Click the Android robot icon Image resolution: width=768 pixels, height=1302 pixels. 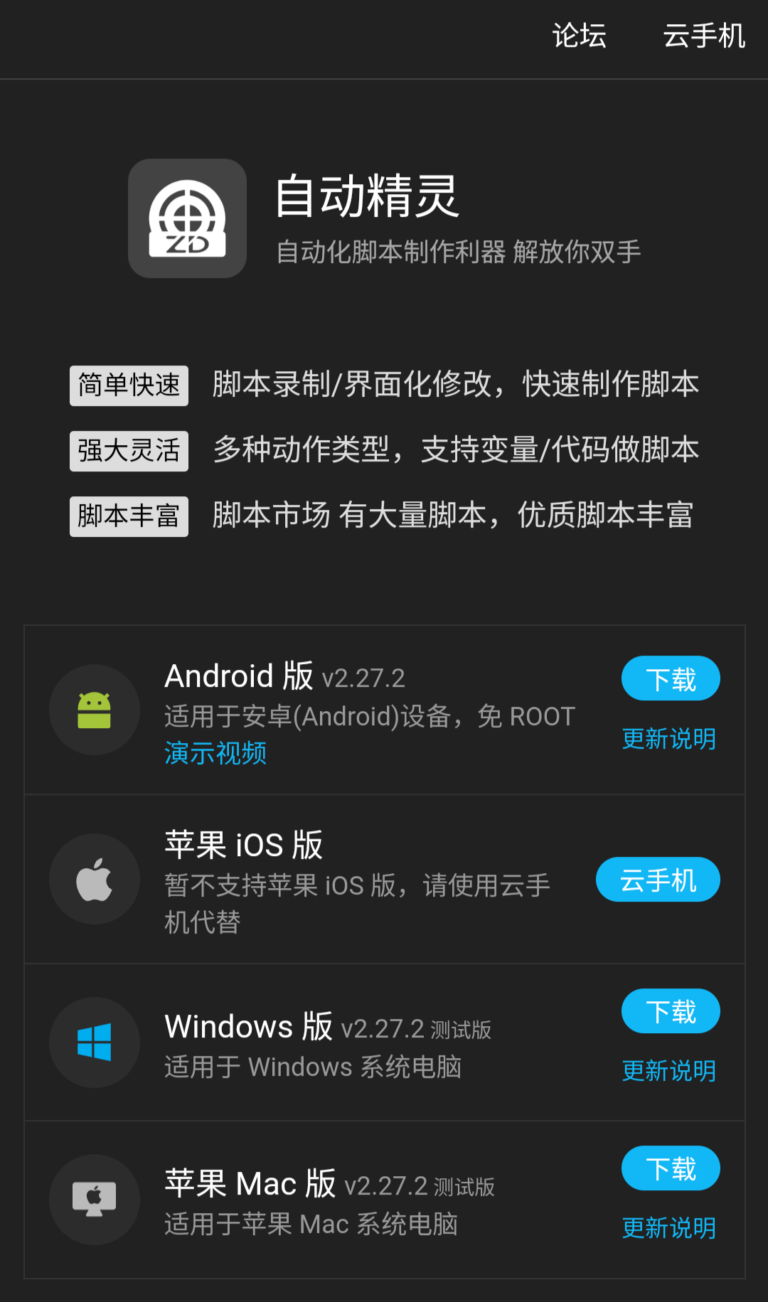pyautogui.click(x=94, y=710)
